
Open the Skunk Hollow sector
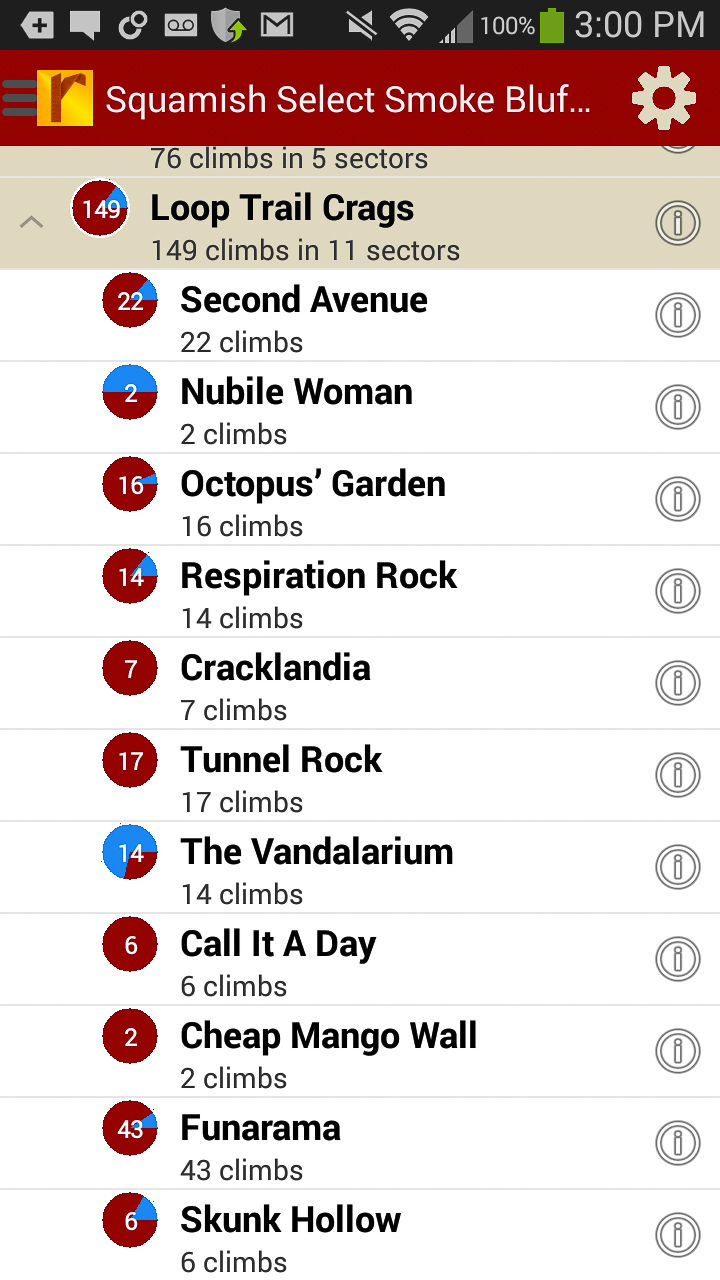pyautogui.click(x=290, y=1236)
